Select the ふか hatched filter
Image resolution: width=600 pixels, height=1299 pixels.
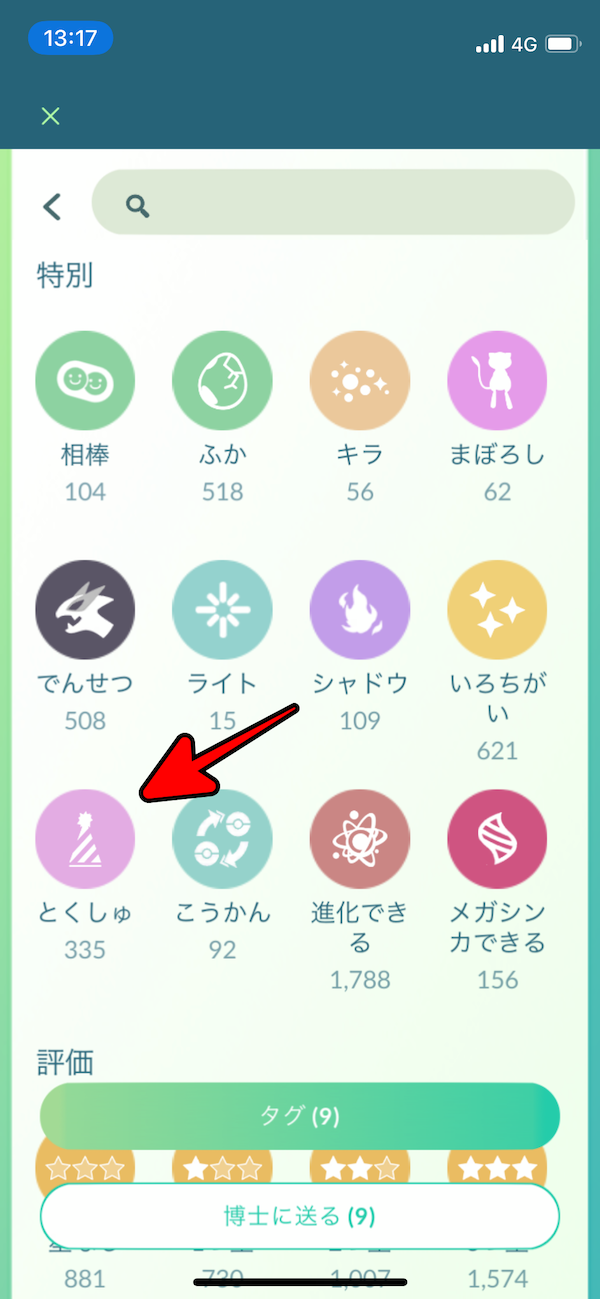pos(222,383)
